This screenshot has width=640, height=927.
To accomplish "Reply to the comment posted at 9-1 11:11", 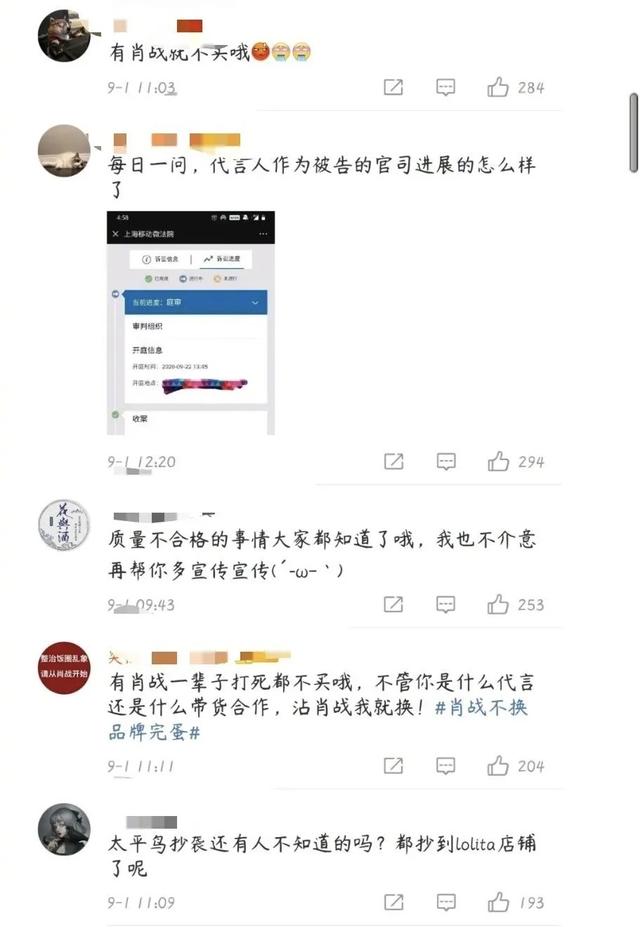I will (x=446, y=766).
